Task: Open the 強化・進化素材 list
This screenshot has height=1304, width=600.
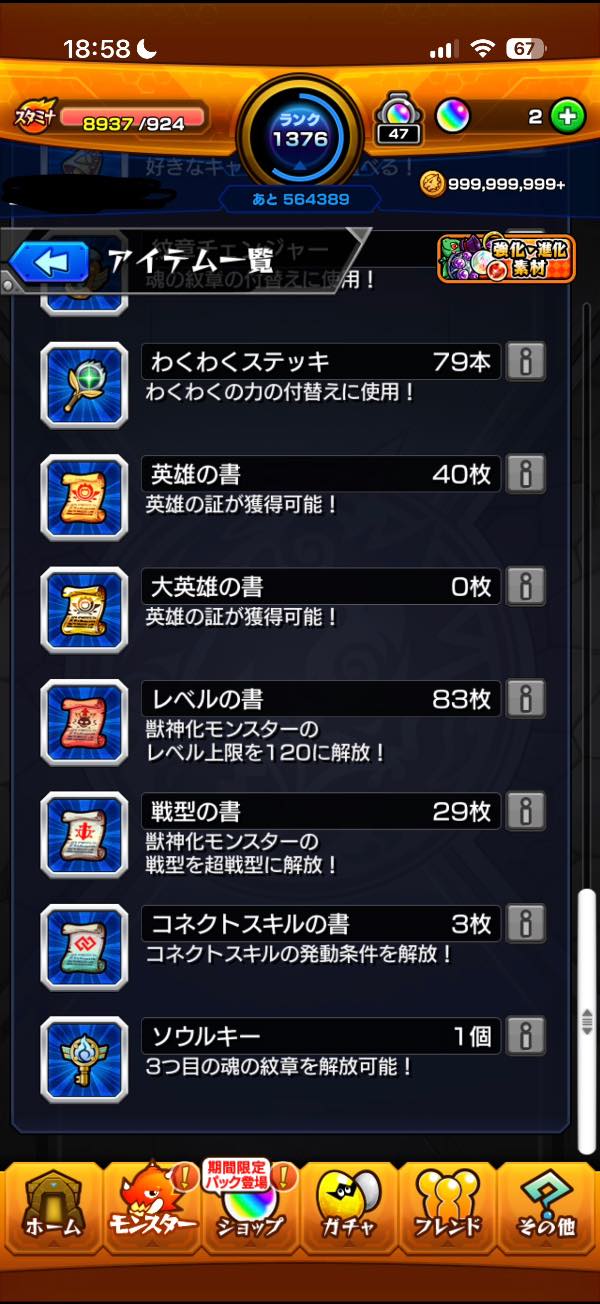Action: 506,259
